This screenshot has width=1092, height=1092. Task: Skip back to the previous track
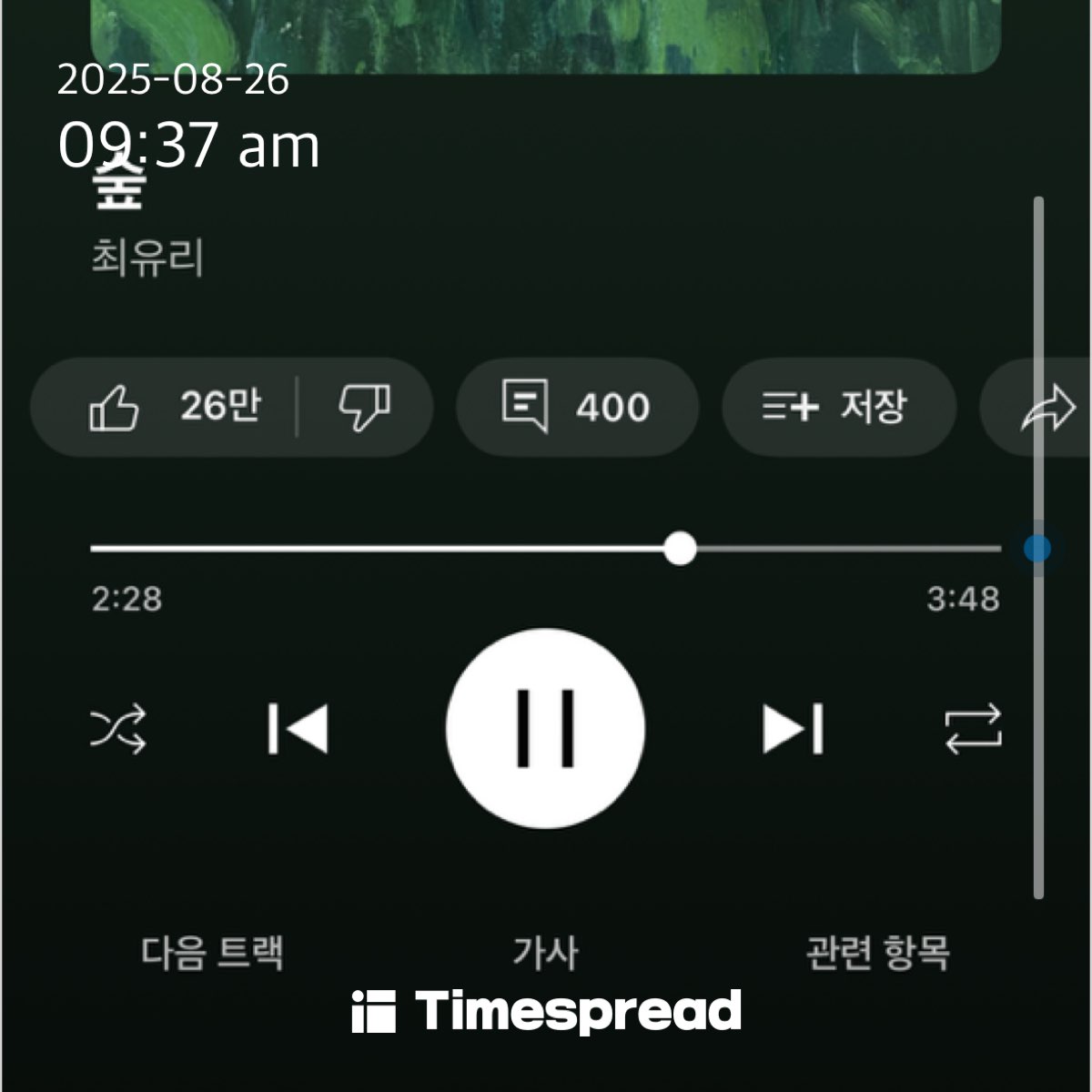[298, 729]
